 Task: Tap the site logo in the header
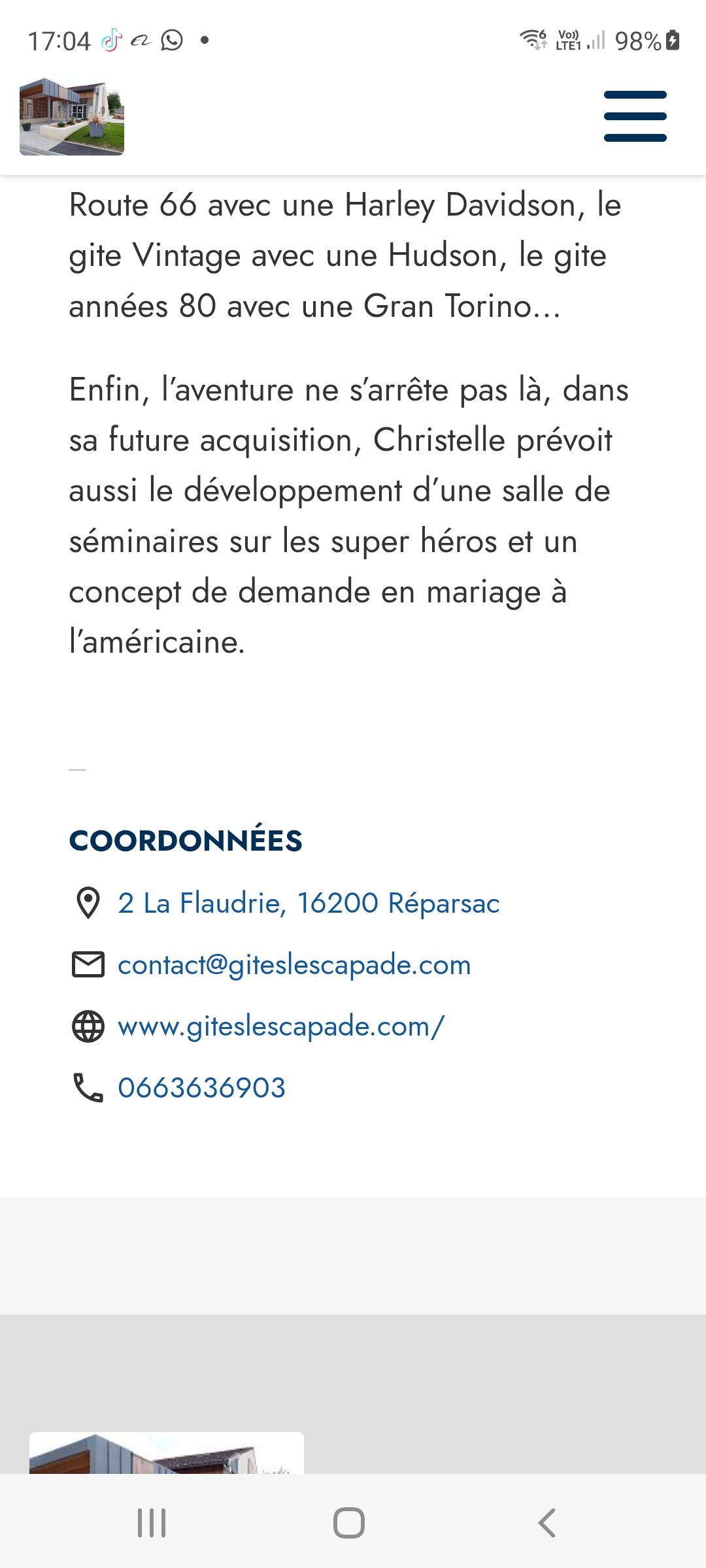coord(72,116)
